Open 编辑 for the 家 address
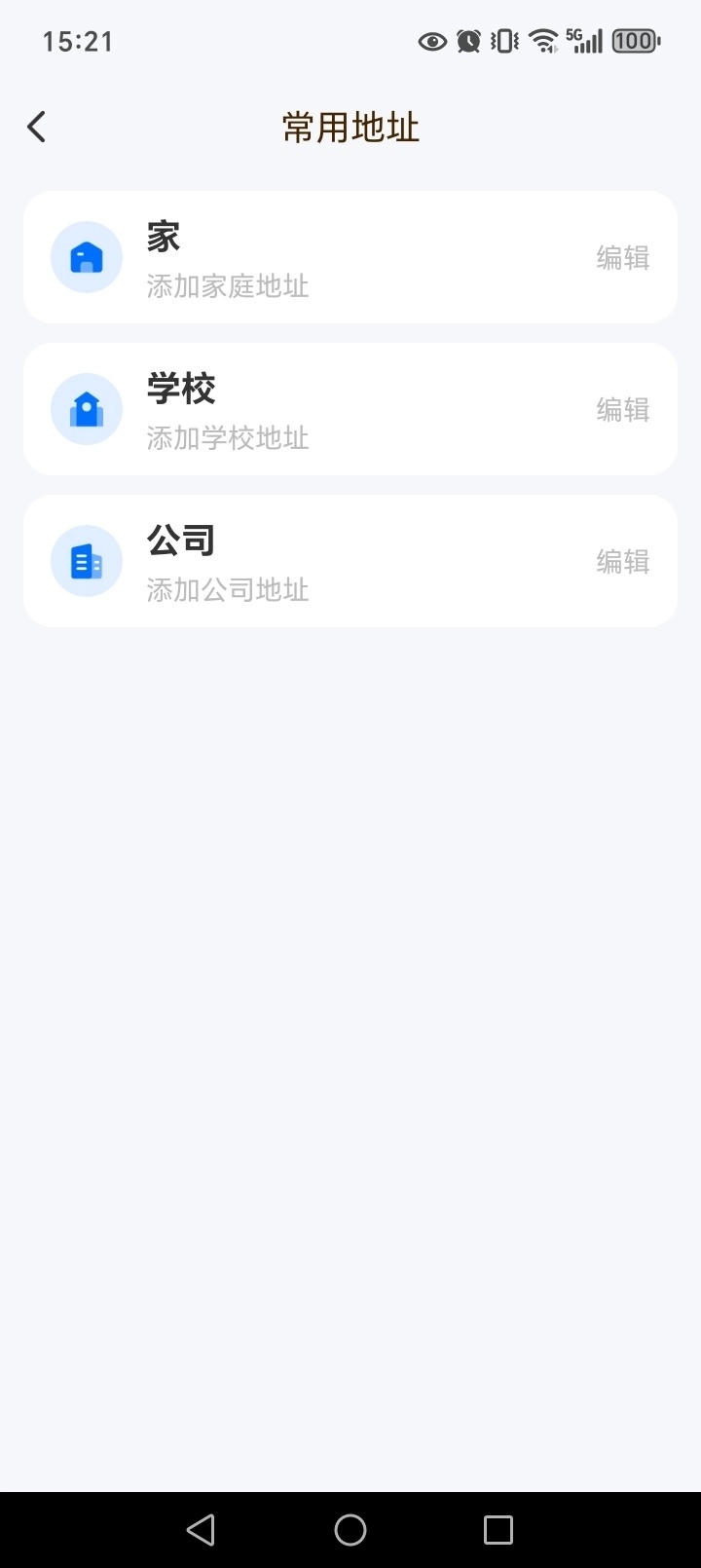Screen dimensions: 701x1568 [x=622, y=257]
